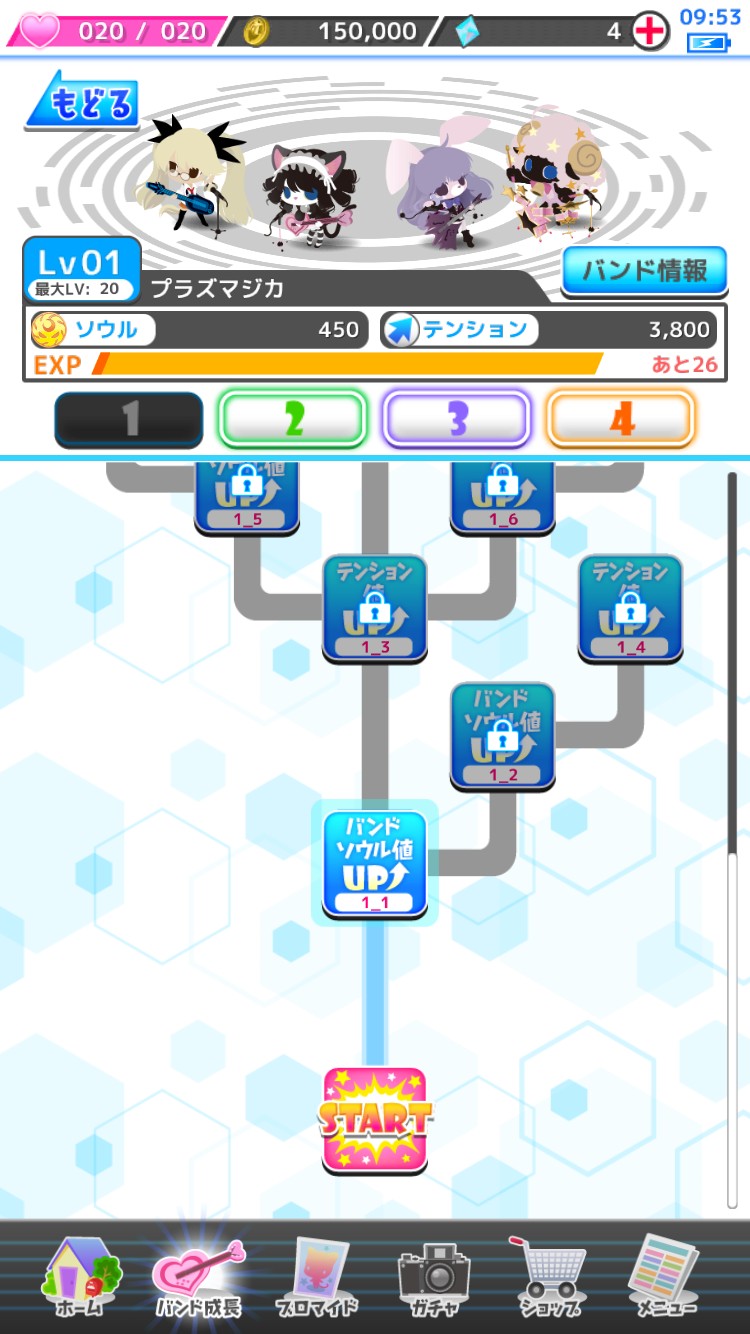Tap the START node
The height and width of the screenshot is (1334, 750).
[375, 1120]
